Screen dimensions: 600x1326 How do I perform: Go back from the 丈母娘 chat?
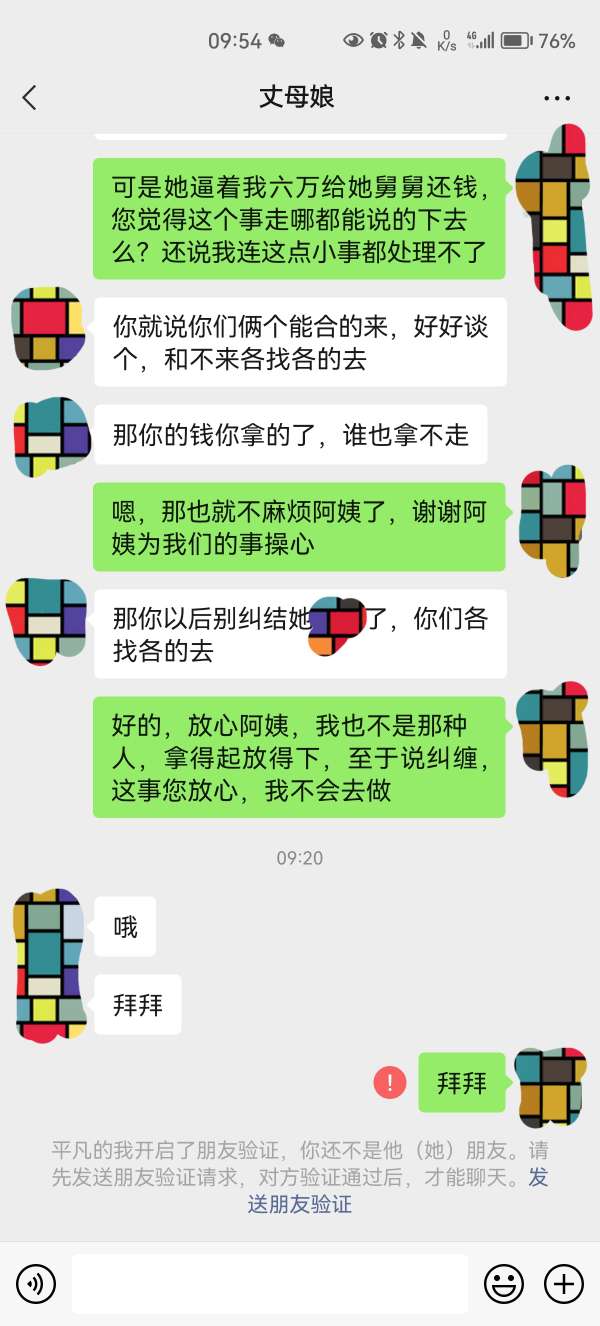(29, 97)
